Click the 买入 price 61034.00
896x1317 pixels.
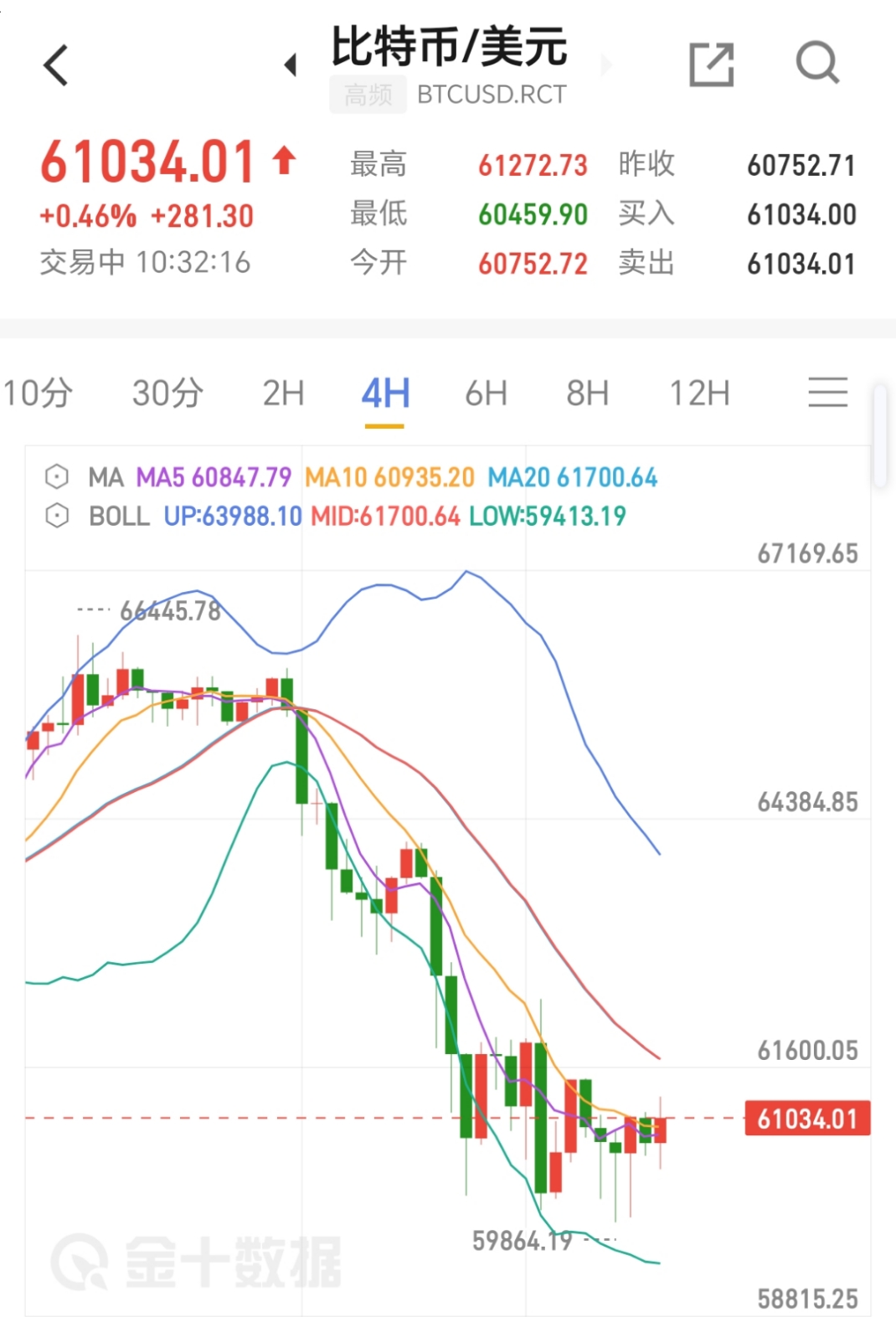click(801, 215)
